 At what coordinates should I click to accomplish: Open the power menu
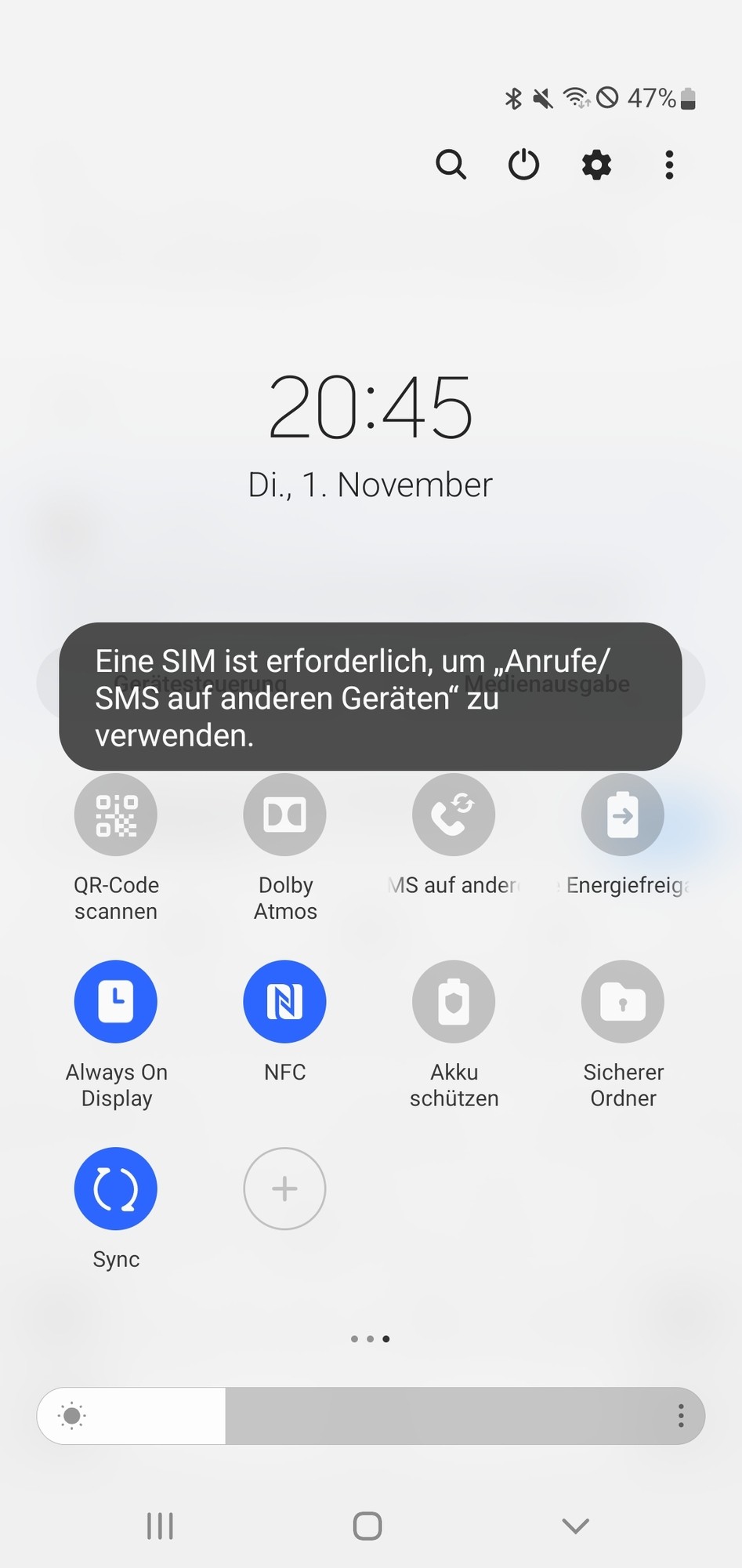[x=523, y=165]
